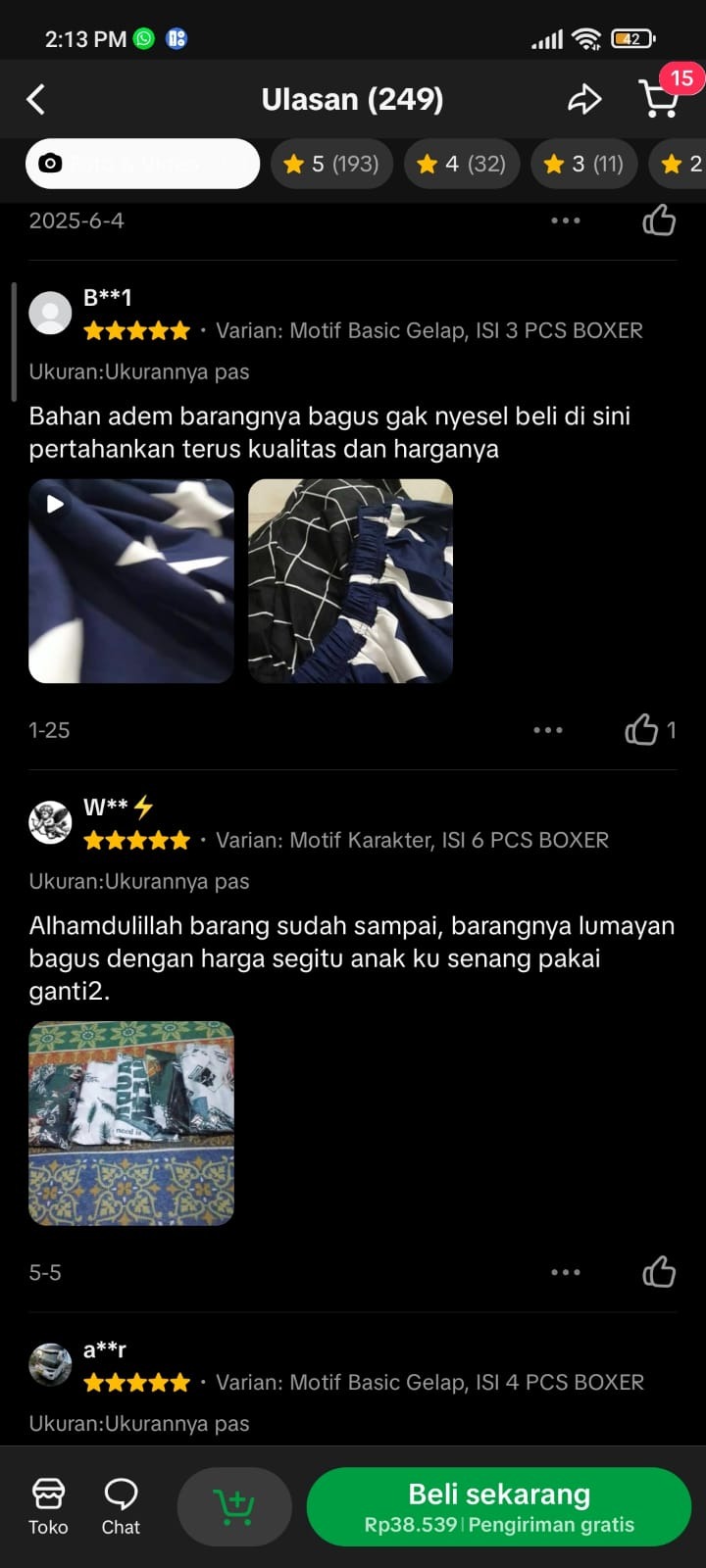Viewport: 706px width, 1568px height.
Task: Play the video in B**1's review
Action: [131, 581]
